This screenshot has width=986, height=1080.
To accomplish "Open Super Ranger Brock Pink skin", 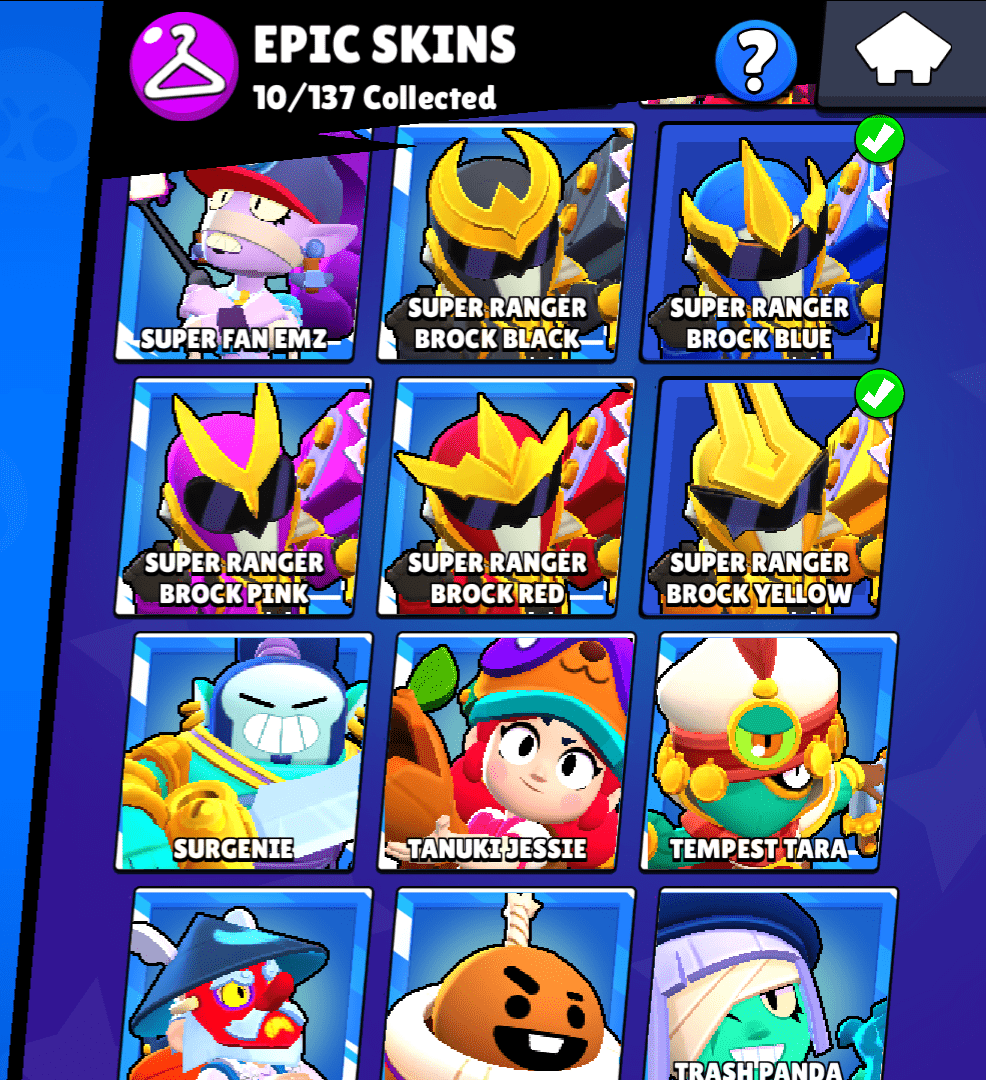I will pos(245,497).
